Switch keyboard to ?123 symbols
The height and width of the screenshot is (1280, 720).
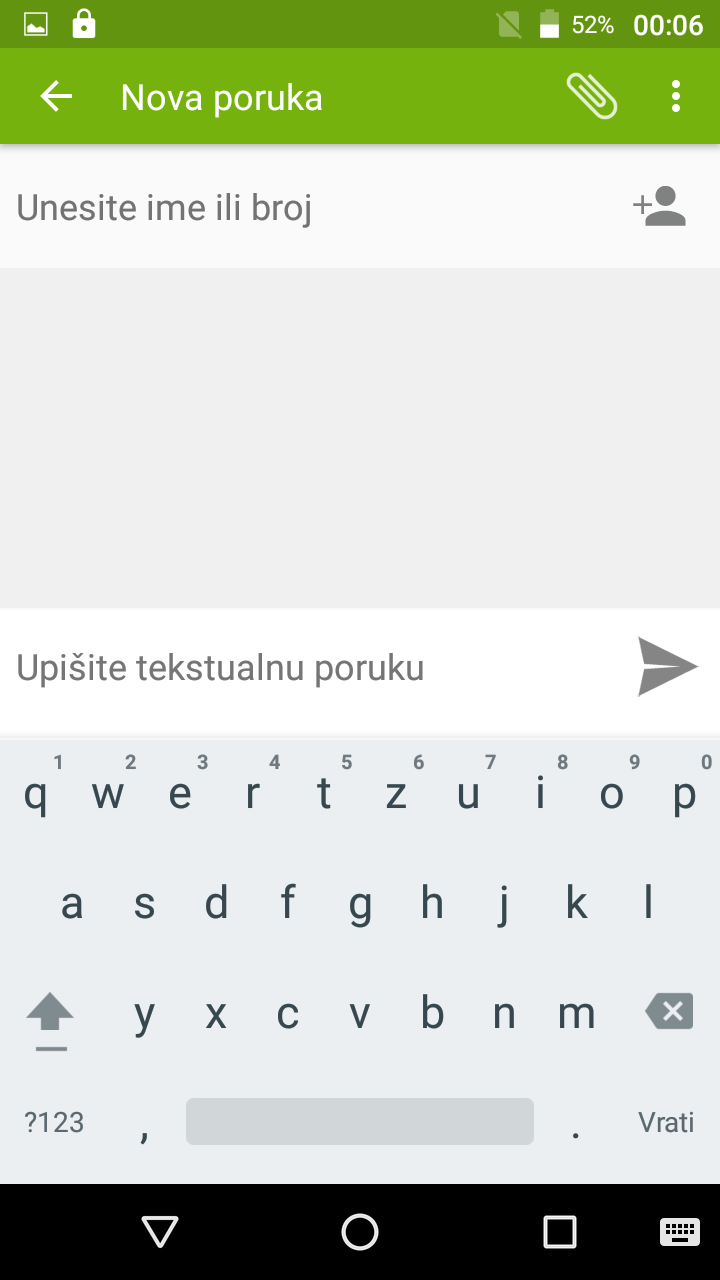[54, 1122]
